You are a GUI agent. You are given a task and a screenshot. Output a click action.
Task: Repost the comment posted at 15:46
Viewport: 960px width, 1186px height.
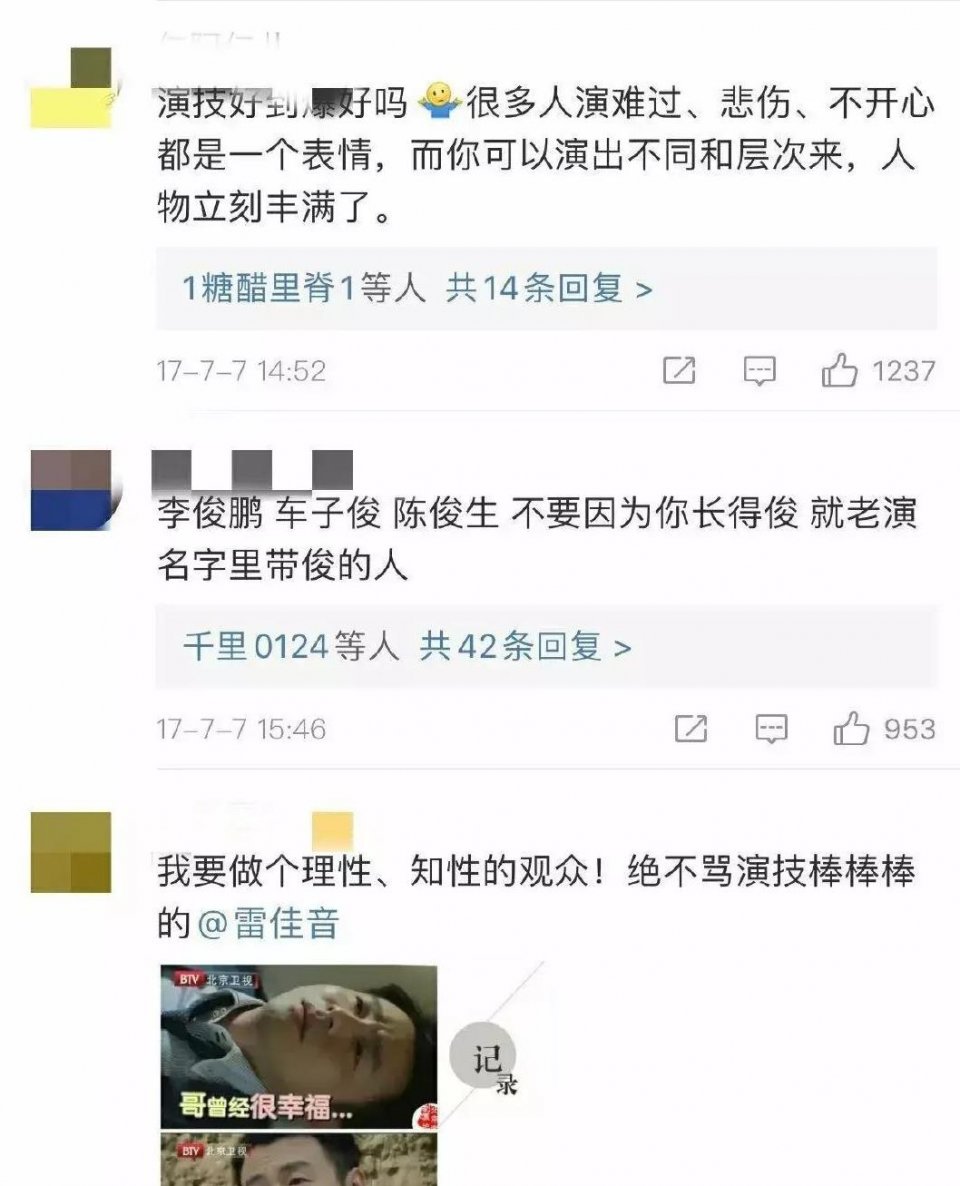(x=691, y=729)
